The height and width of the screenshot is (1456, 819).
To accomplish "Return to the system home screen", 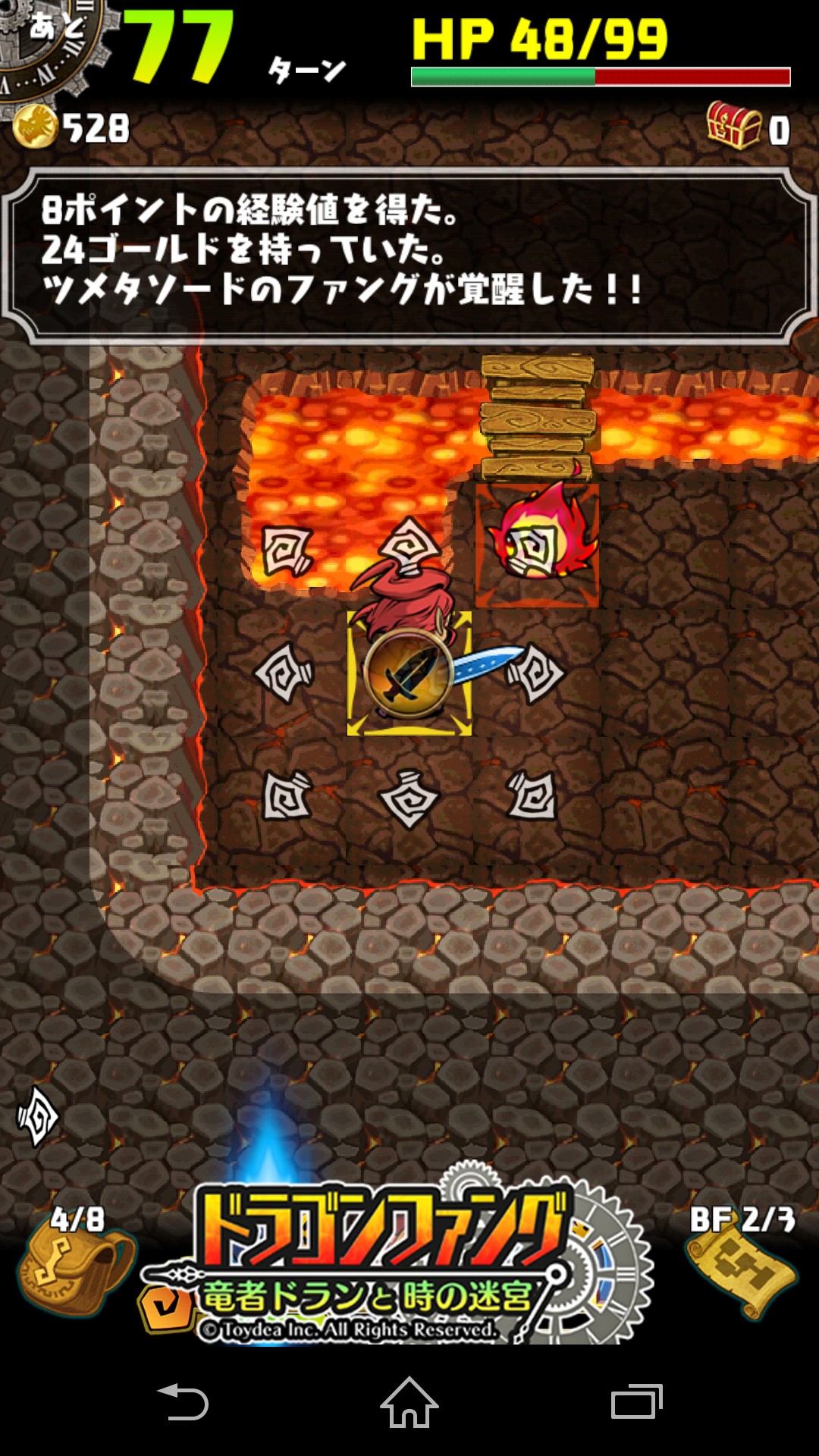I will tap(409, 1402).
